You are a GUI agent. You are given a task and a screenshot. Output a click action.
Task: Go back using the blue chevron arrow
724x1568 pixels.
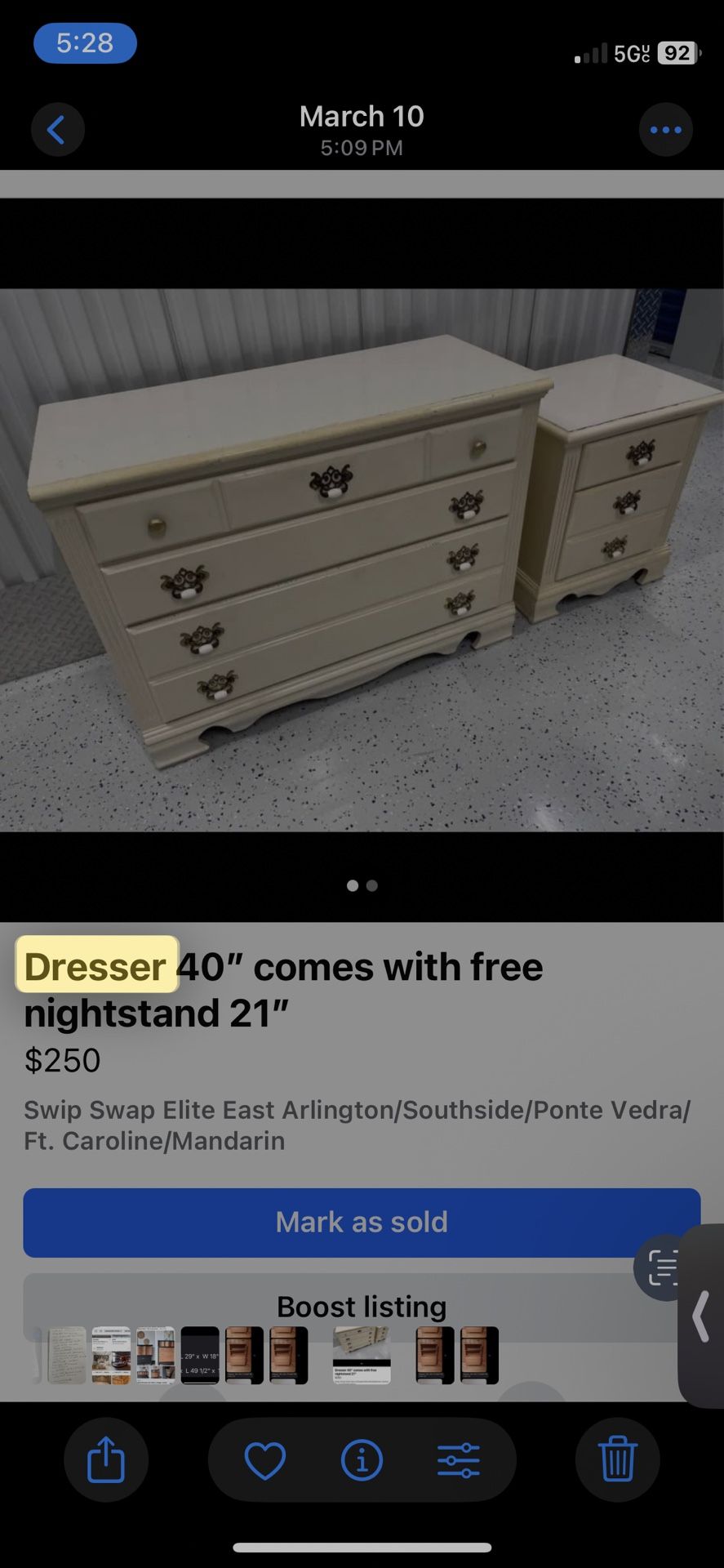pyautogui.click(x=57, y=130)
